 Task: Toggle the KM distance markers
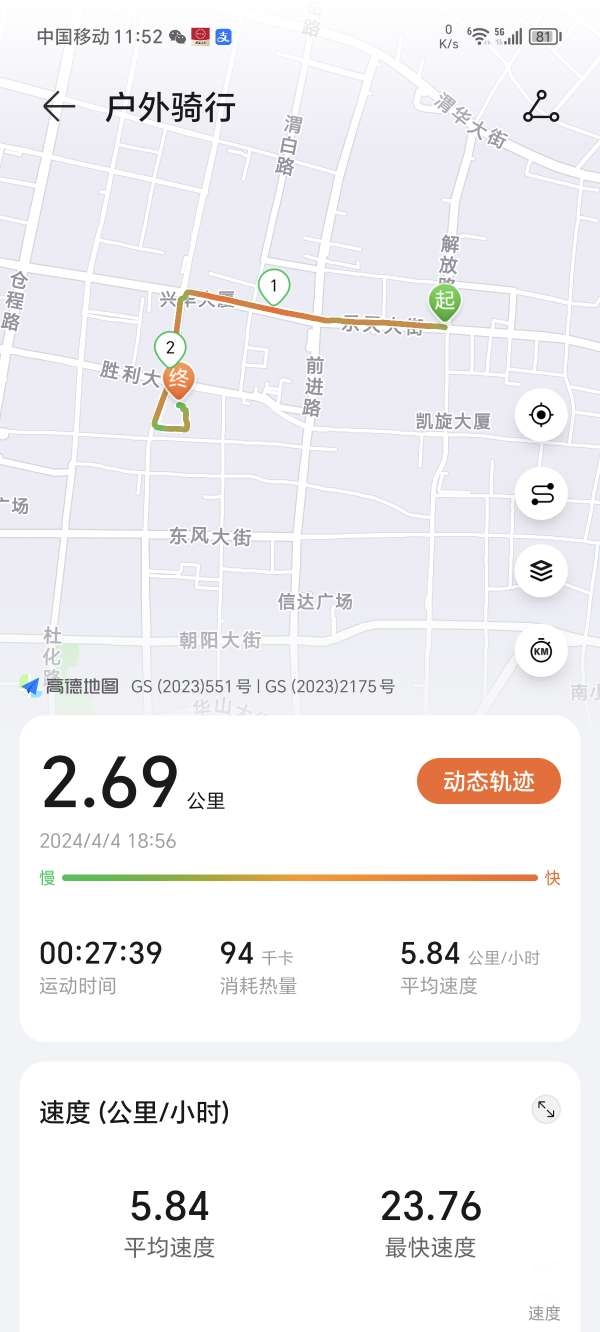[541, 651]
